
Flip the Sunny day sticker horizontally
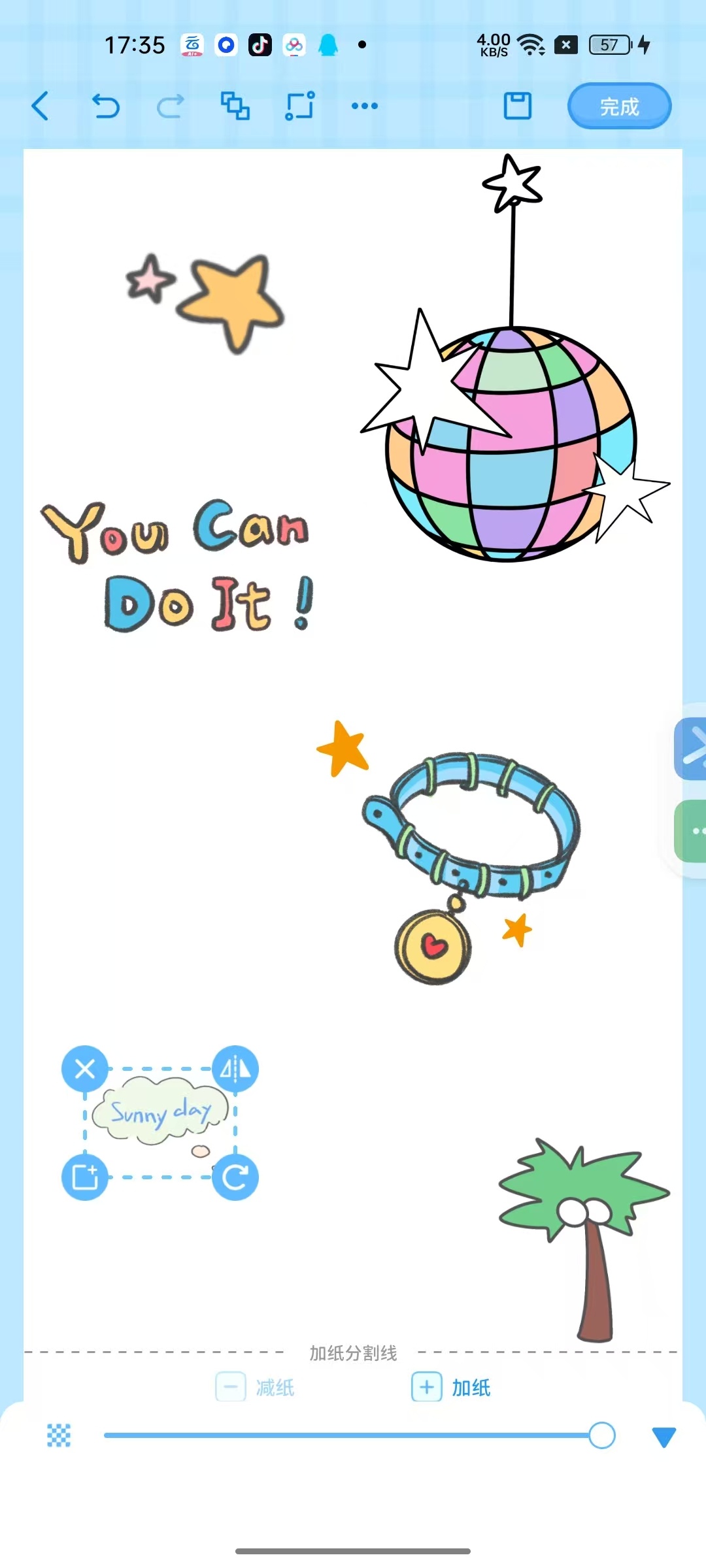coord(235,1070)
